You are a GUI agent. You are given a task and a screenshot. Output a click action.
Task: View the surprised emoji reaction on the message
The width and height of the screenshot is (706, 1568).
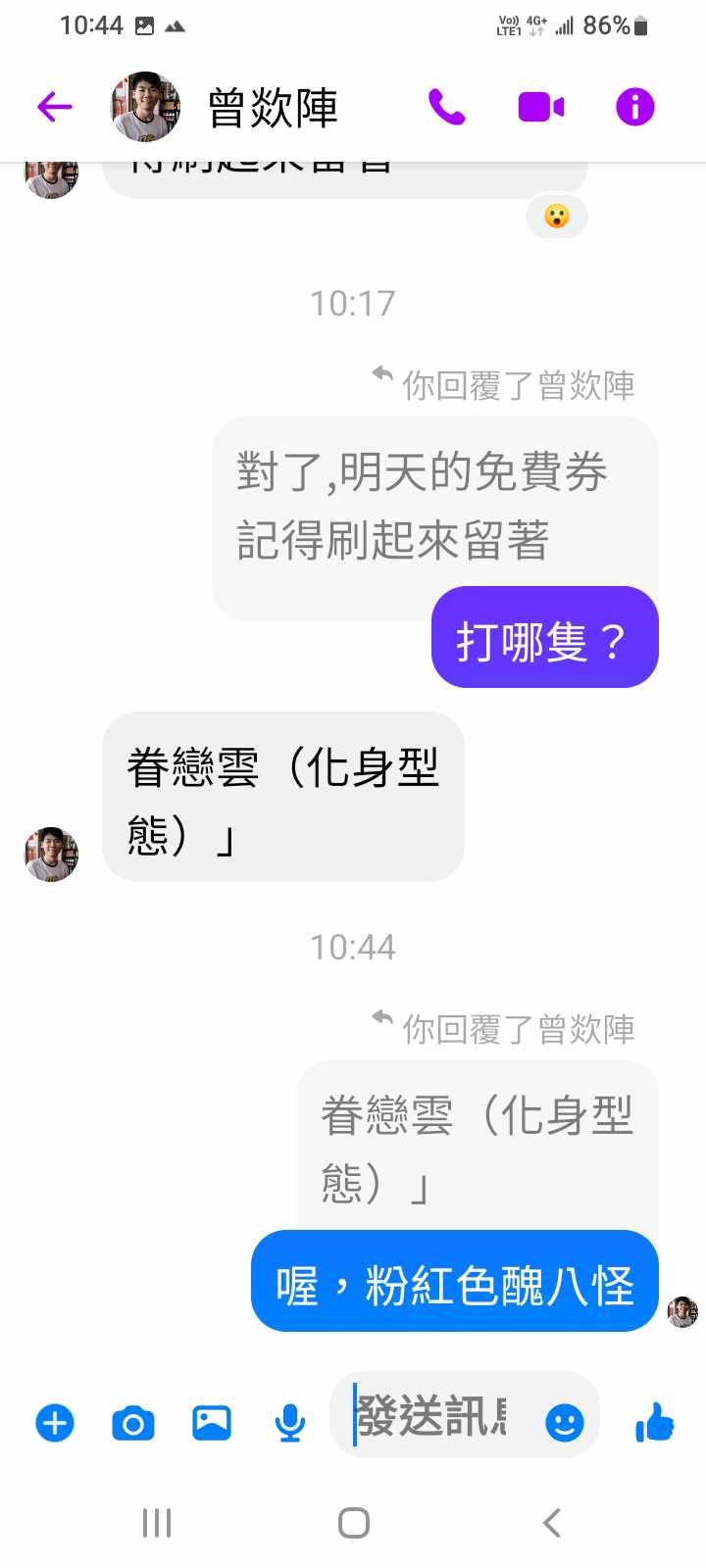click(x=556, y=216)
